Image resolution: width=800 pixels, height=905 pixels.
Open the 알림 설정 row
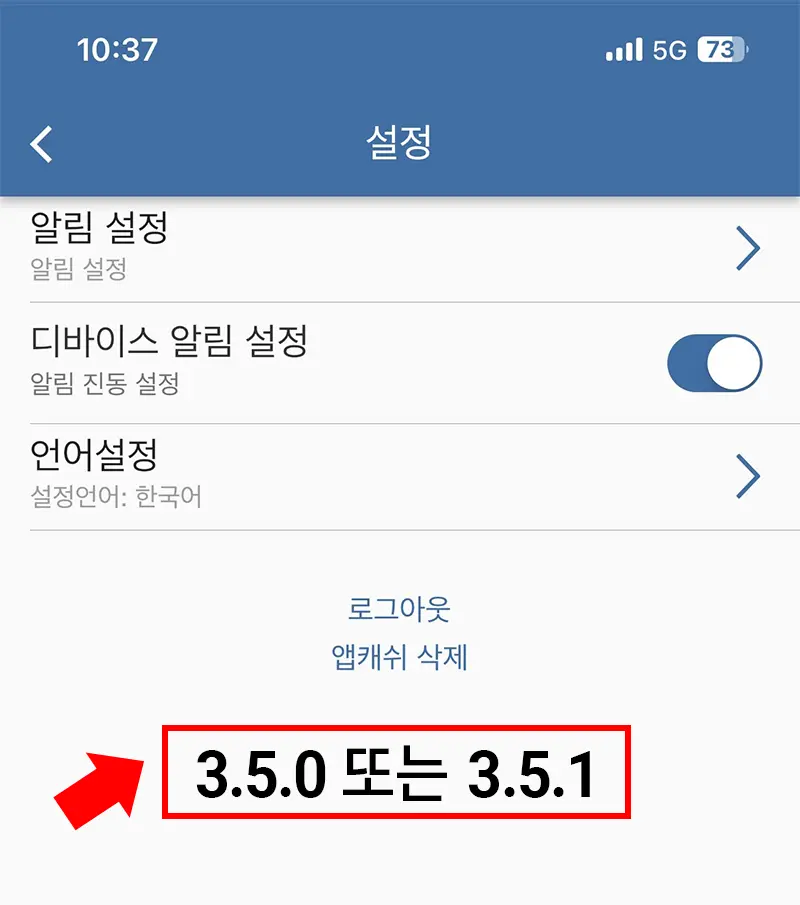point(400,247)
